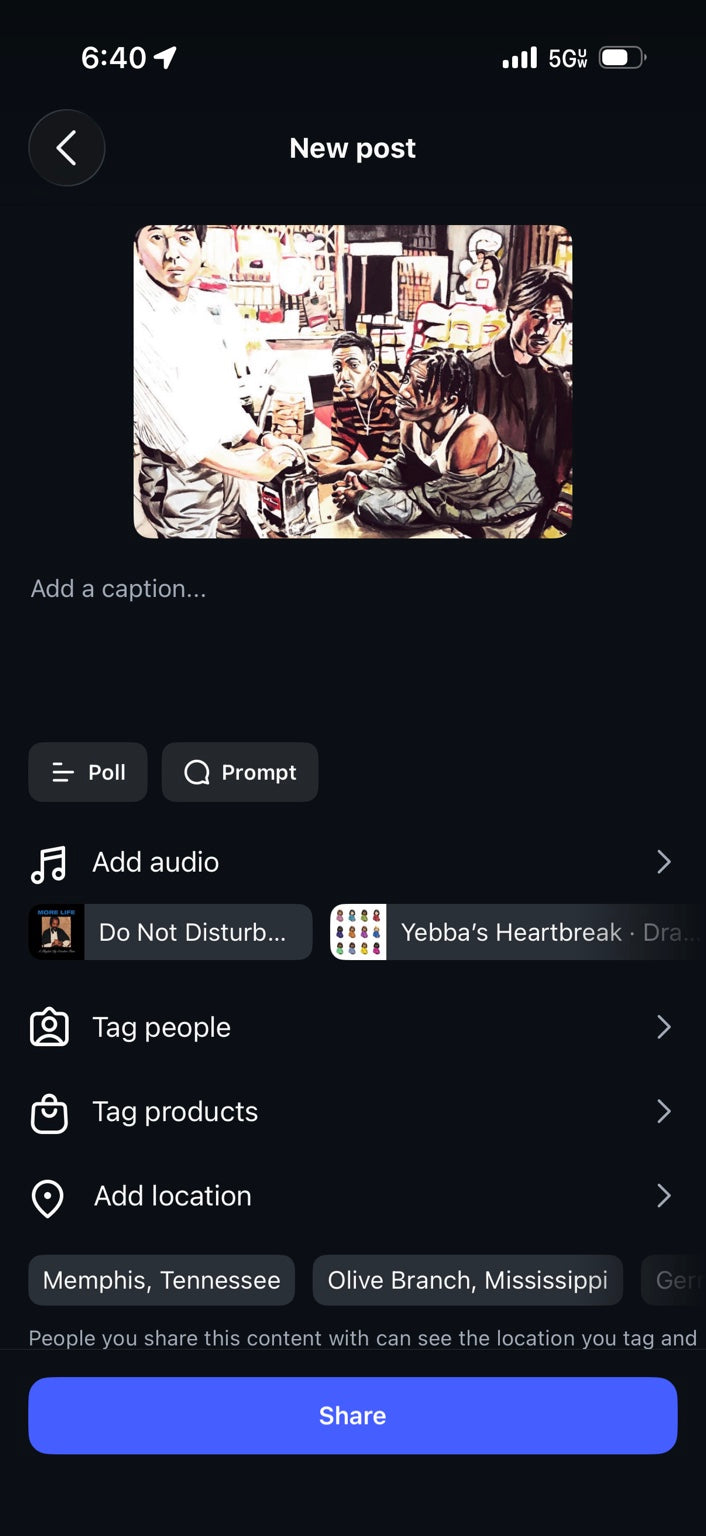Open Add location

[x=353, y=1196]
